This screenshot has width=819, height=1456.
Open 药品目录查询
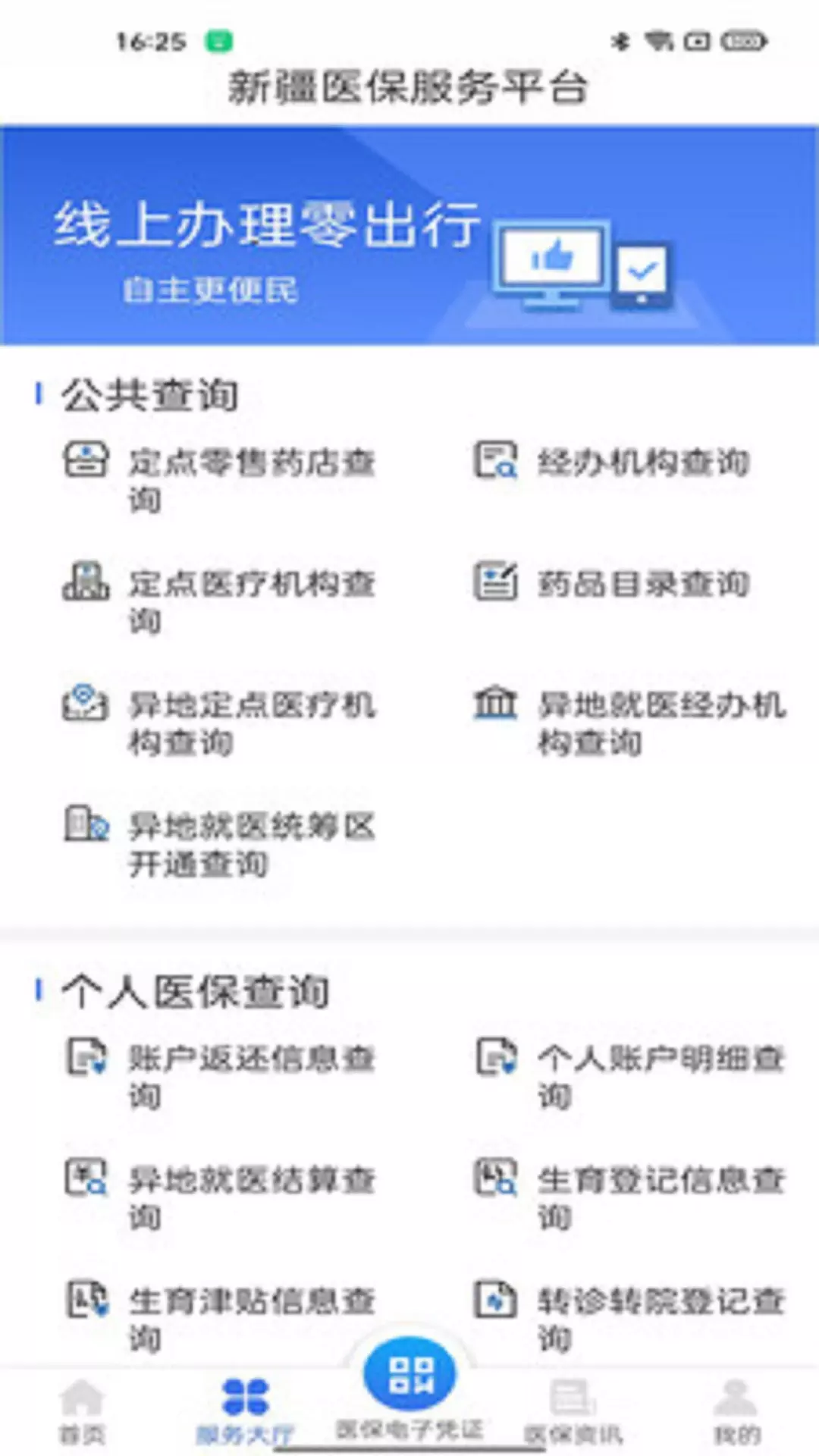[611, 583]
